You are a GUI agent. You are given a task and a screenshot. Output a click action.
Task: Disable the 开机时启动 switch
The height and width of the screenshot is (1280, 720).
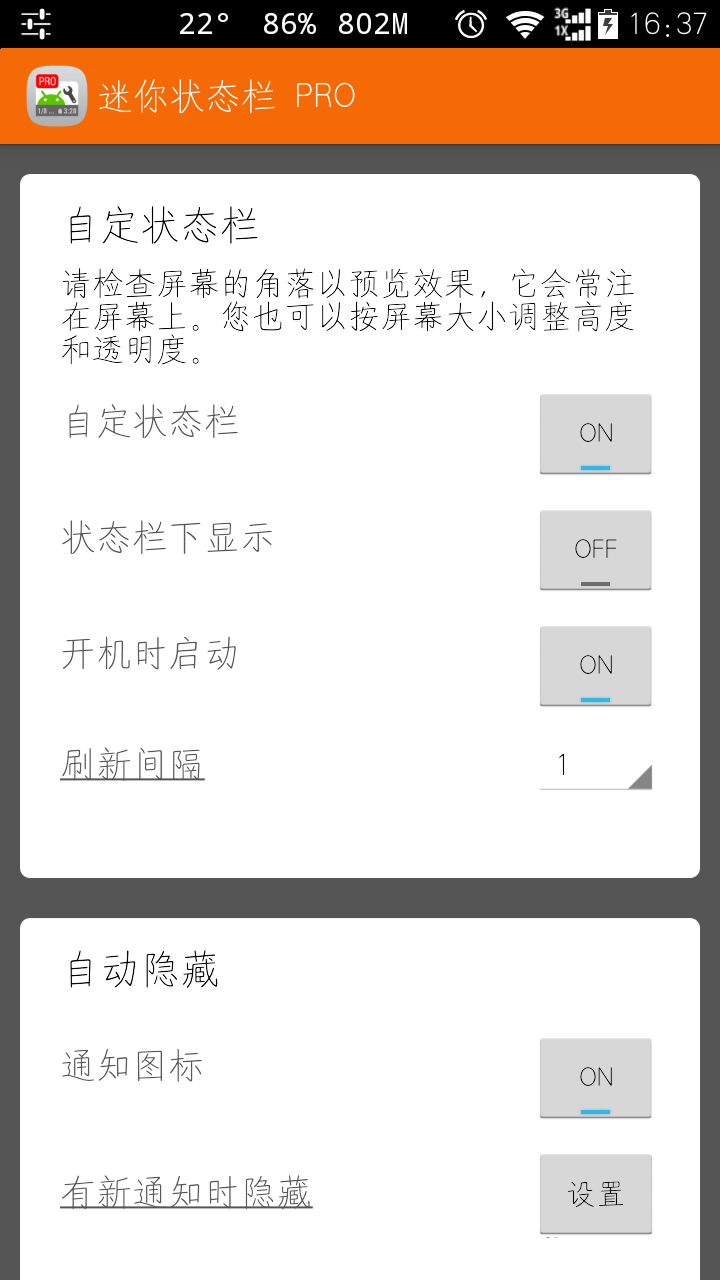595,665
